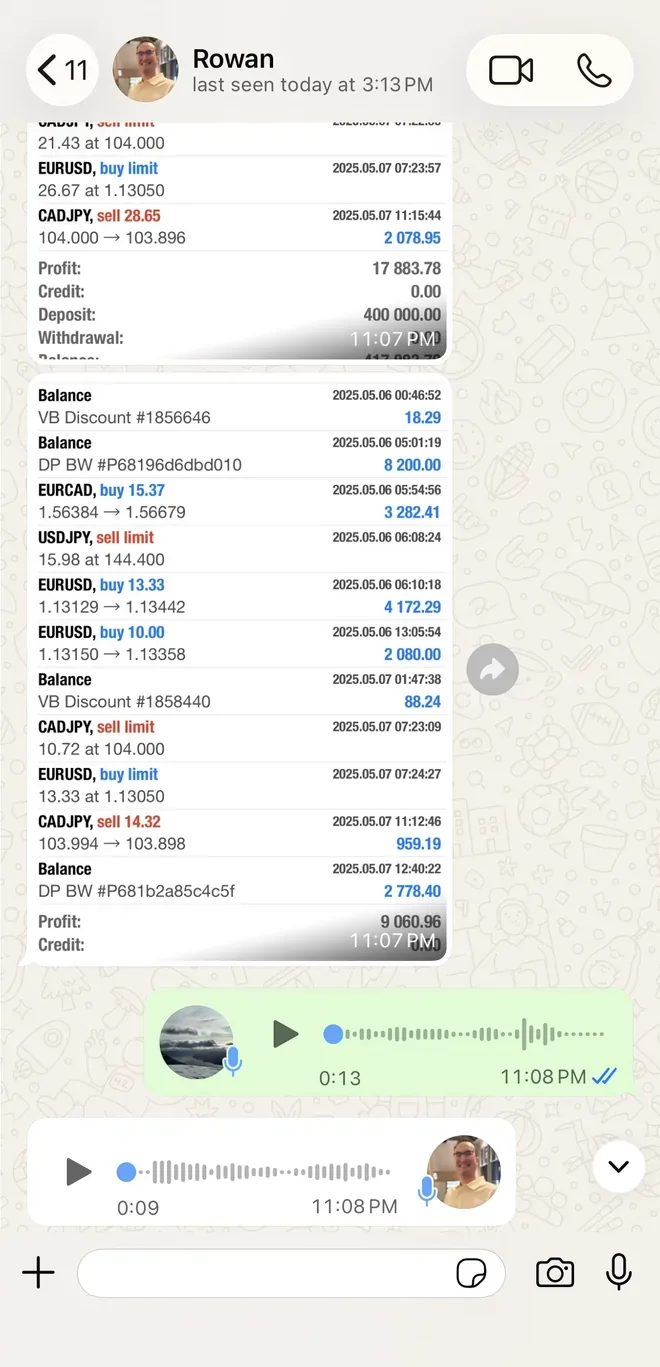Screen dimensions: 660x1367
Task: Go back to the chat list
Action: [62, 70]
